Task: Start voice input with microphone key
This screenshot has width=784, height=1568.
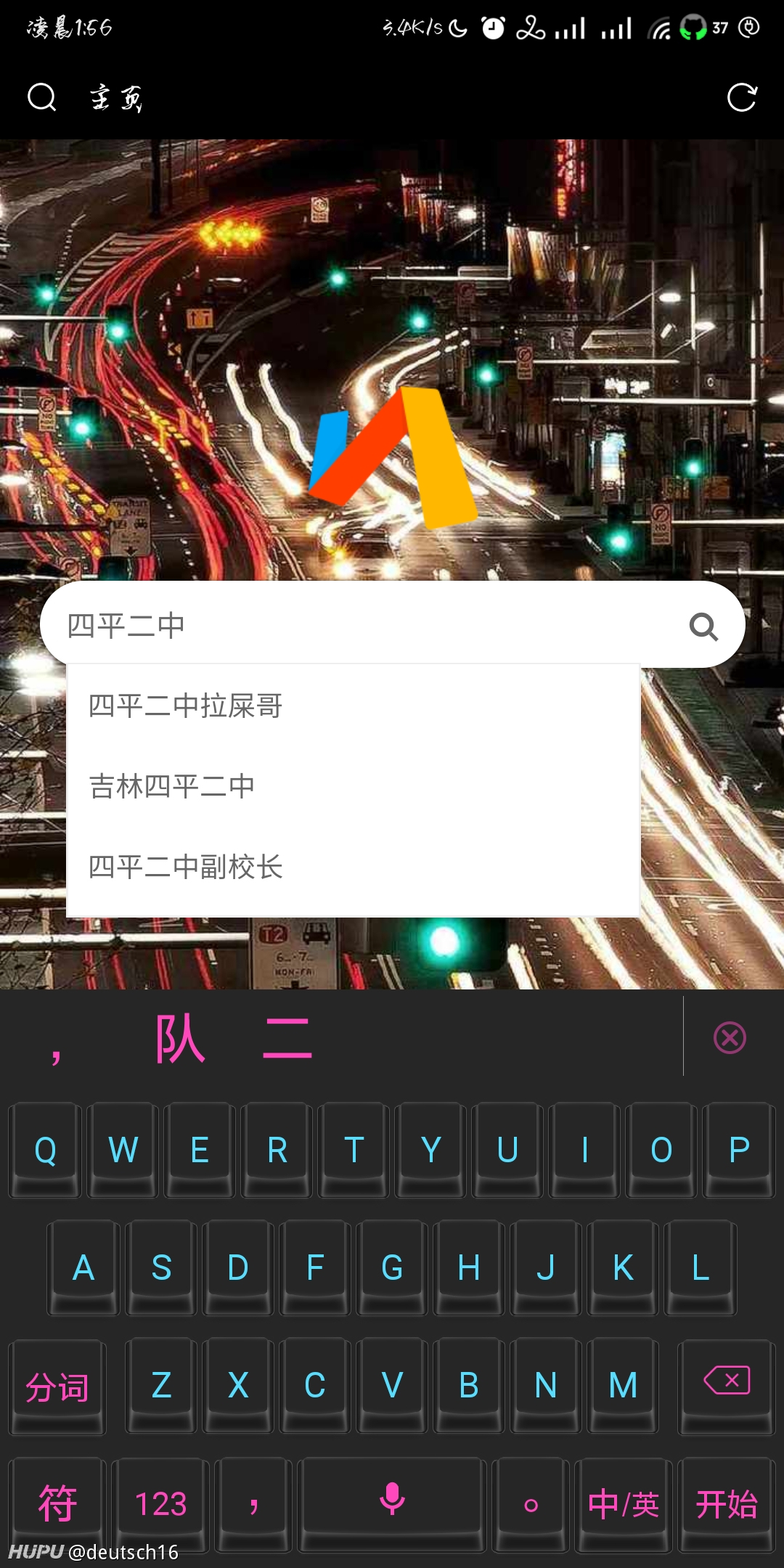Action: [392, 1503]
